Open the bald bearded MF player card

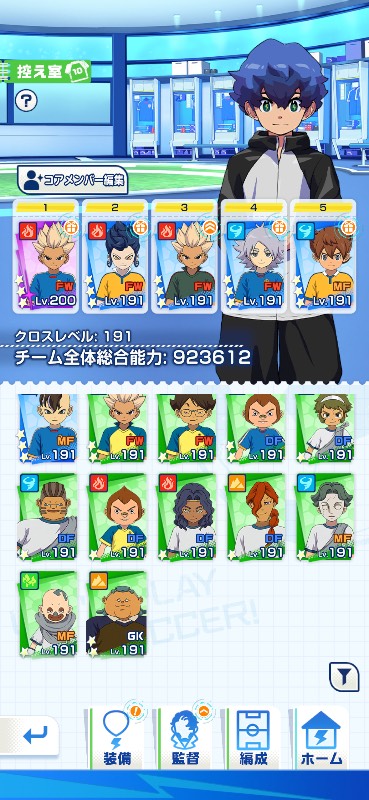click(x=47, y=614)
